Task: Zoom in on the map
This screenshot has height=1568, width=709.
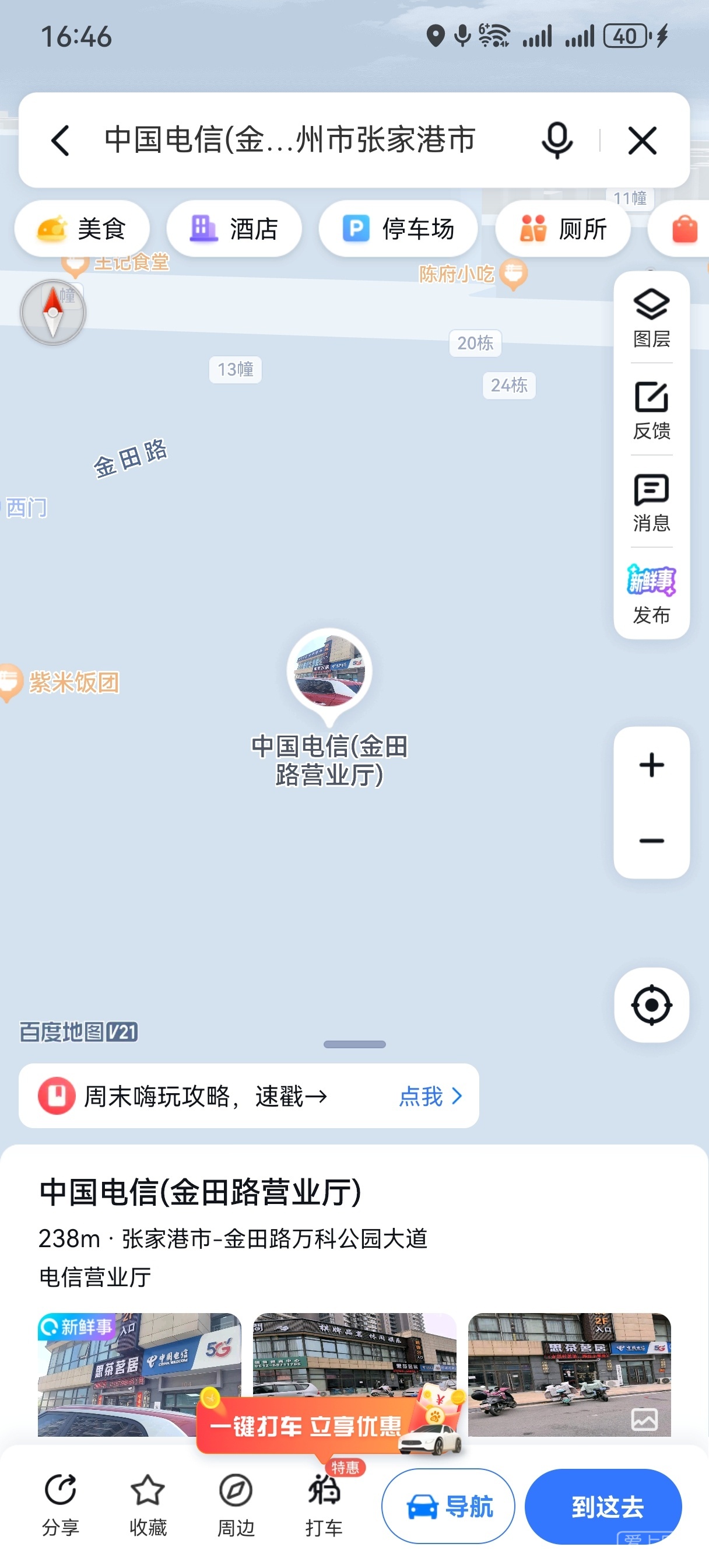Action: click(651, 765)
